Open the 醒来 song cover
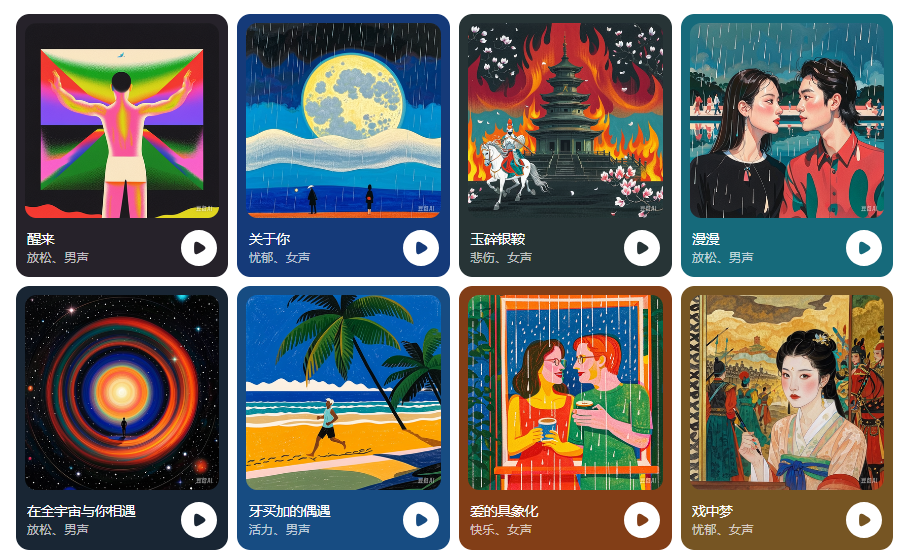Image resolution: width=900 pixels, height=555 pixels. point(121,120)
